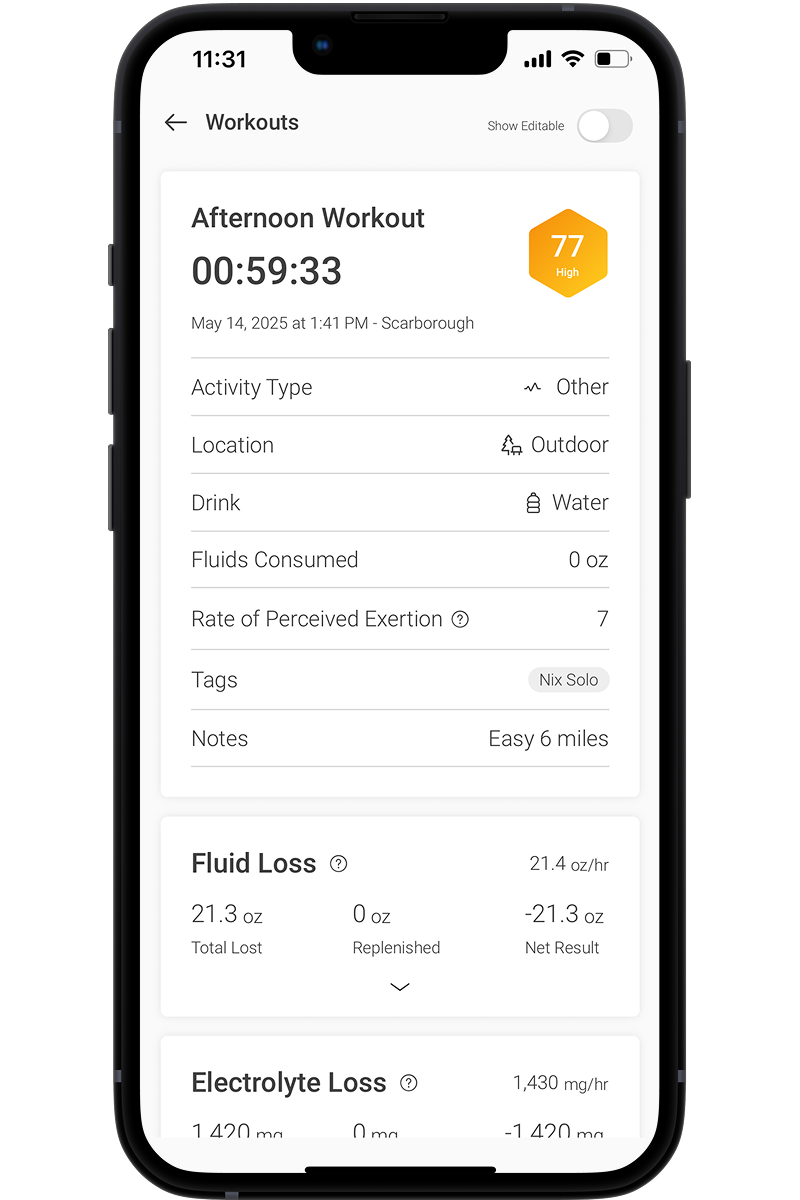Open the Electrolyte Loss help icon
The image size is (800, 1200).
(408, 1083)
